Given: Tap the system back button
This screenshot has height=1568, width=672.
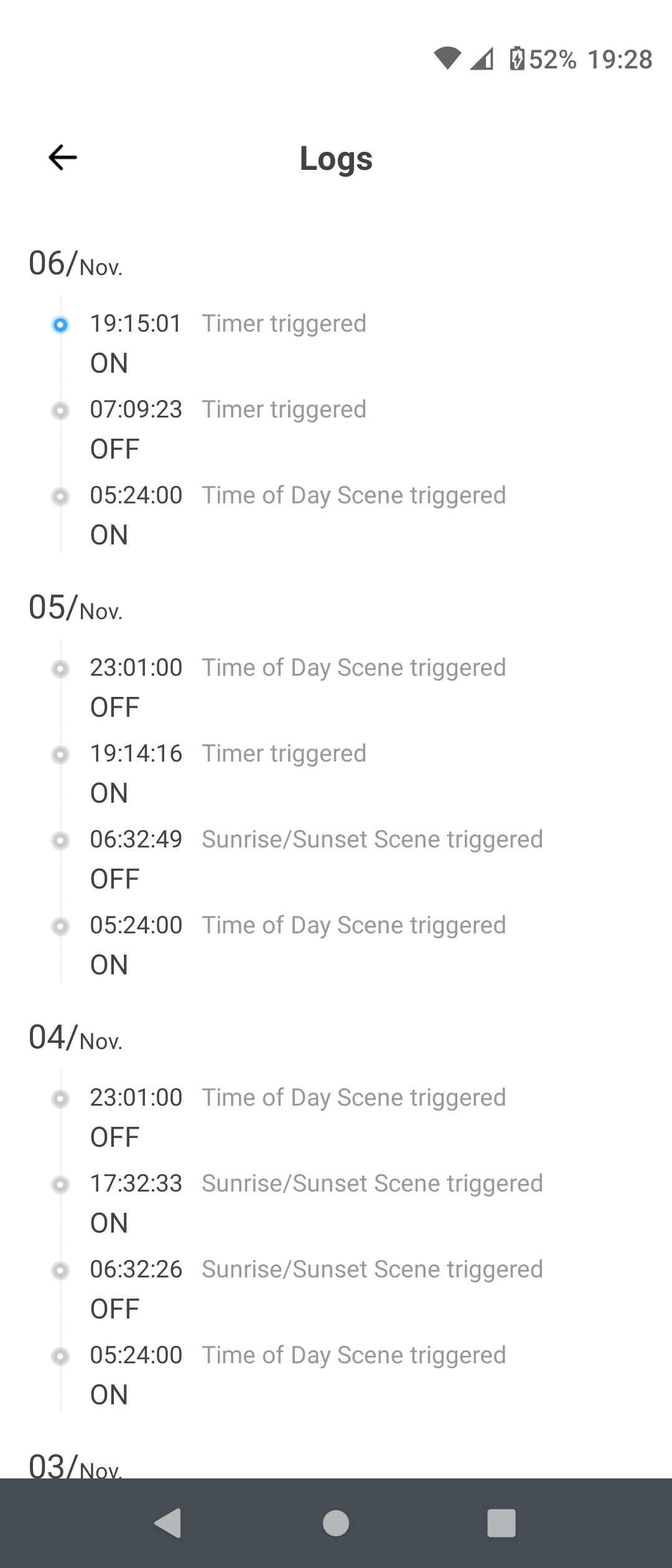Looking at the screenshot, I should (168, 1523).
